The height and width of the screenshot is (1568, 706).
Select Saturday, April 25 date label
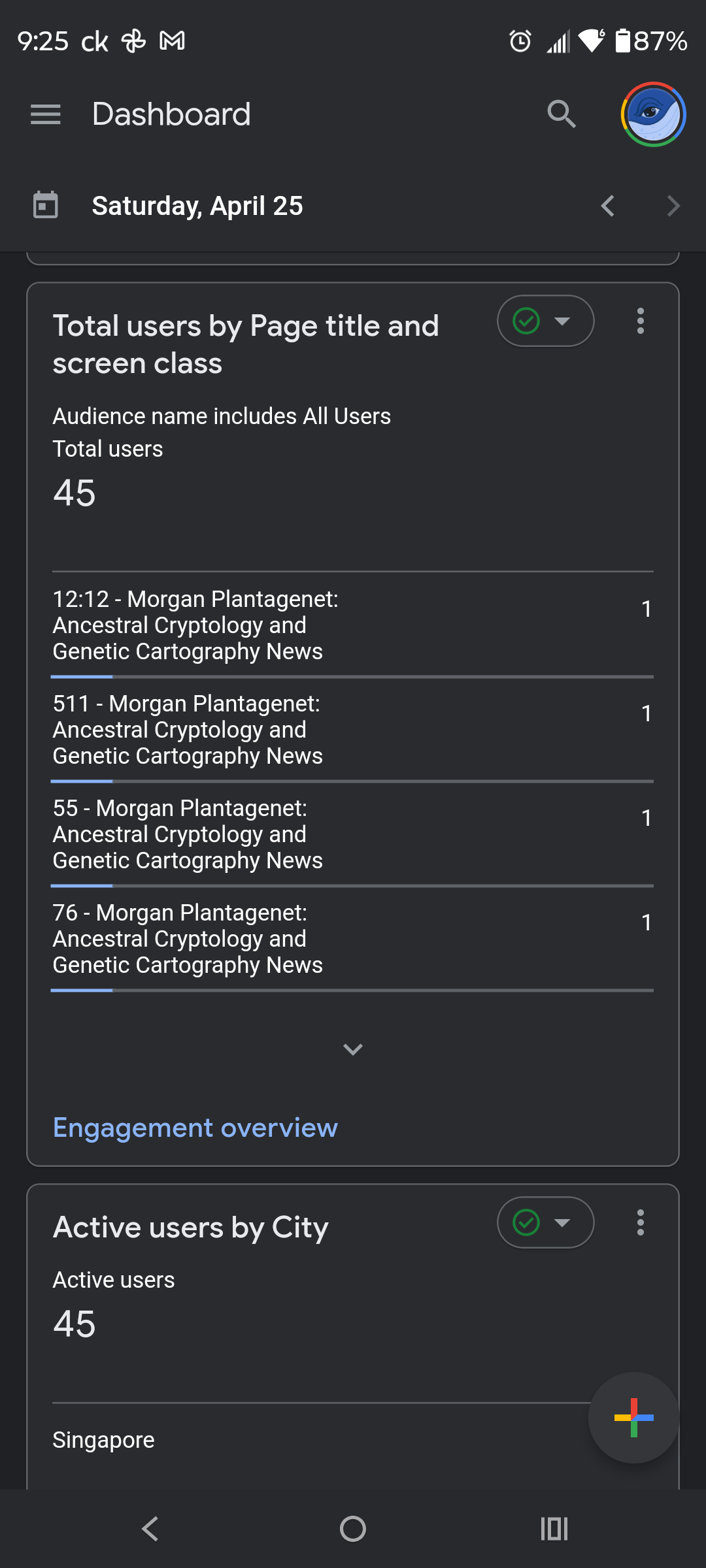[197, 205]
